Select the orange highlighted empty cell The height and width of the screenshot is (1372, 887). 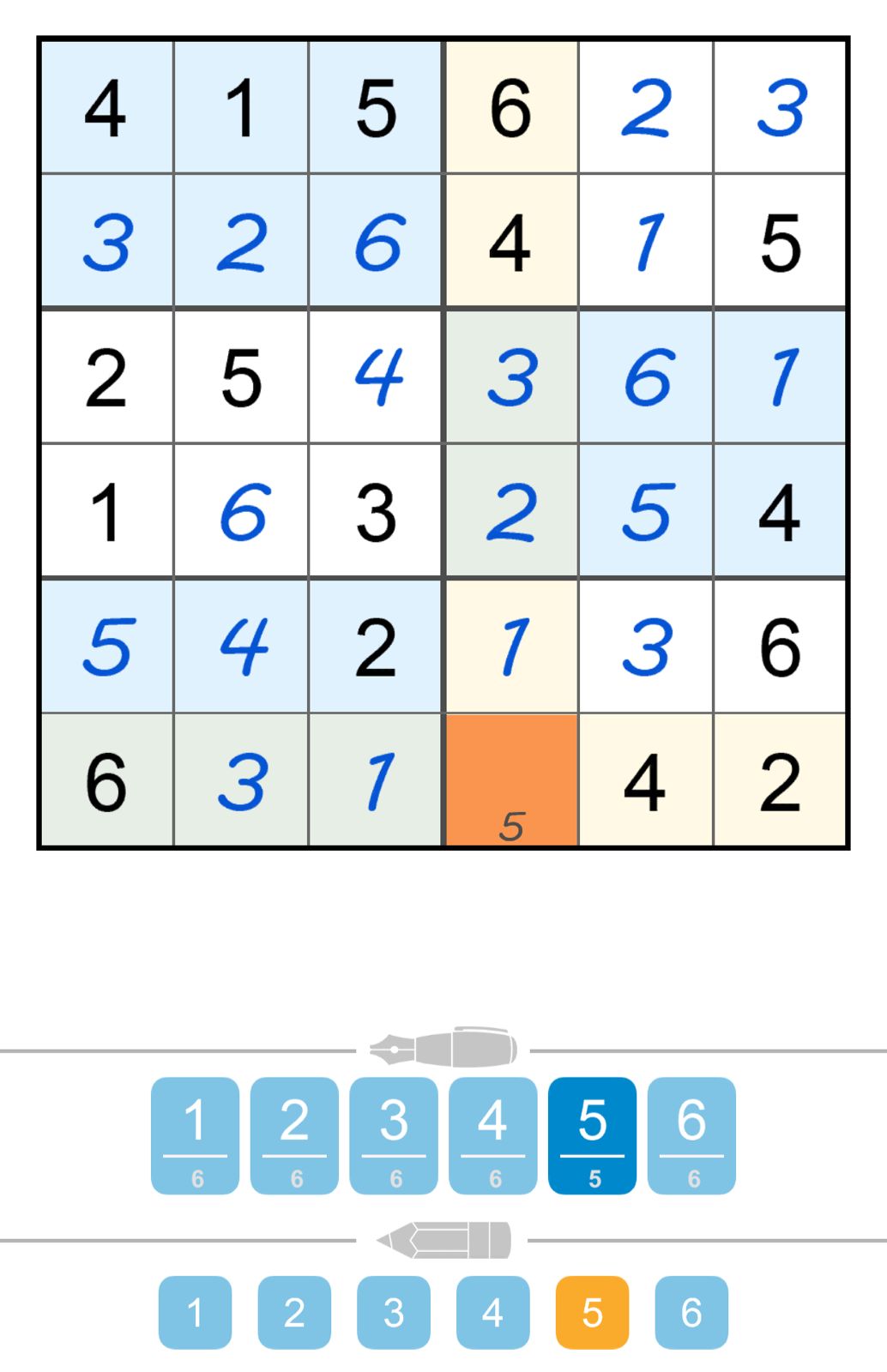(511, 779)
